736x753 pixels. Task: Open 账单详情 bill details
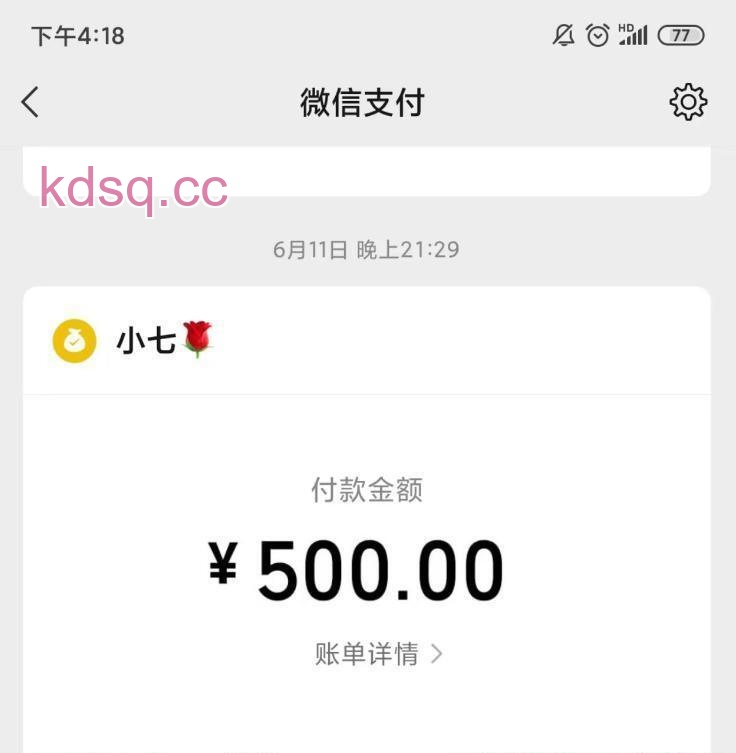(x=378, y=655)
